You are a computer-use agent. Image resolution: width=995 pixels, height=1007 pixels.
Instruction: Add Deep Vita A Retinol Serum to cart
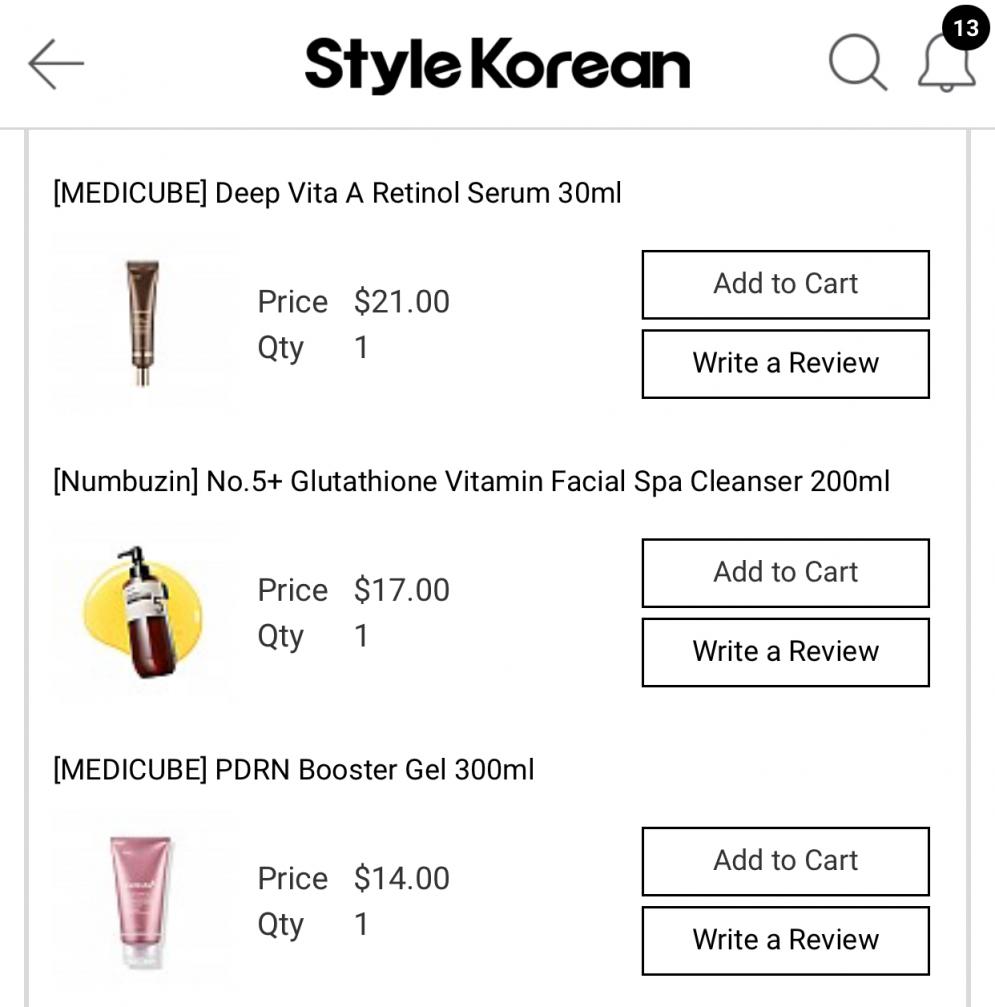(785, 285)
